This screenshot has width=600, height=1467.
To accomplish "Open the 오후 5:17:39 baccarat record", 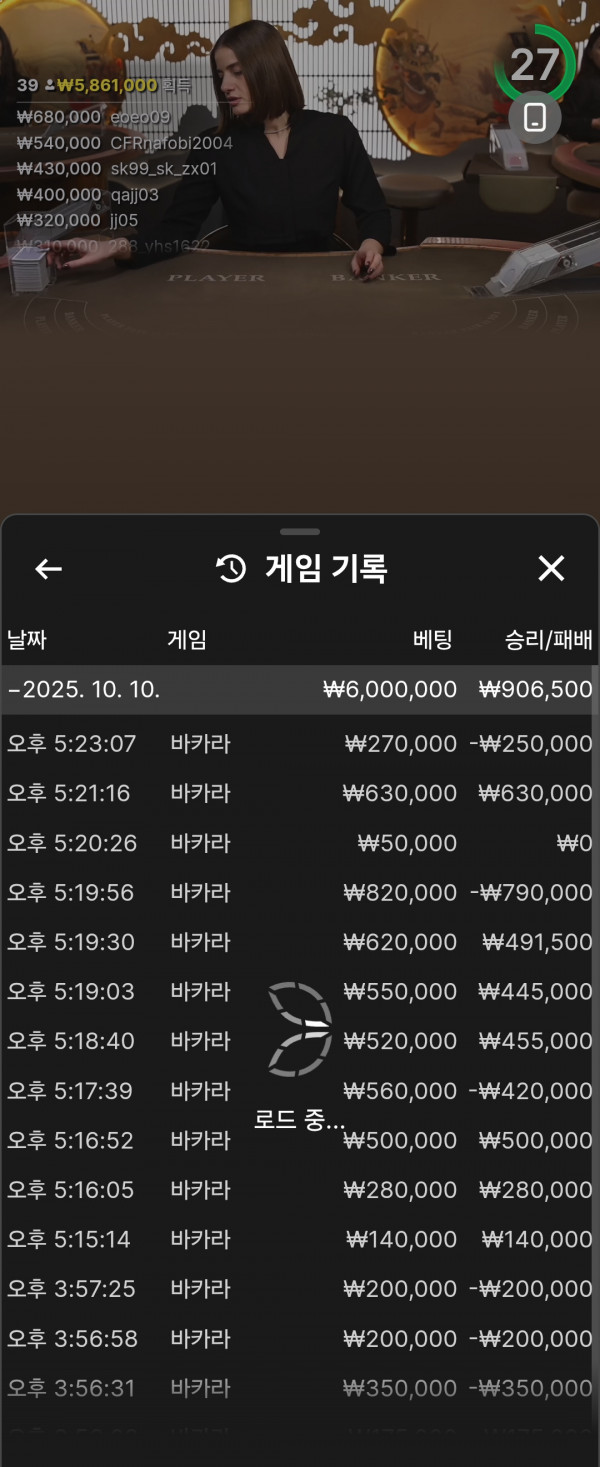I will click(x=299, y=1090).
